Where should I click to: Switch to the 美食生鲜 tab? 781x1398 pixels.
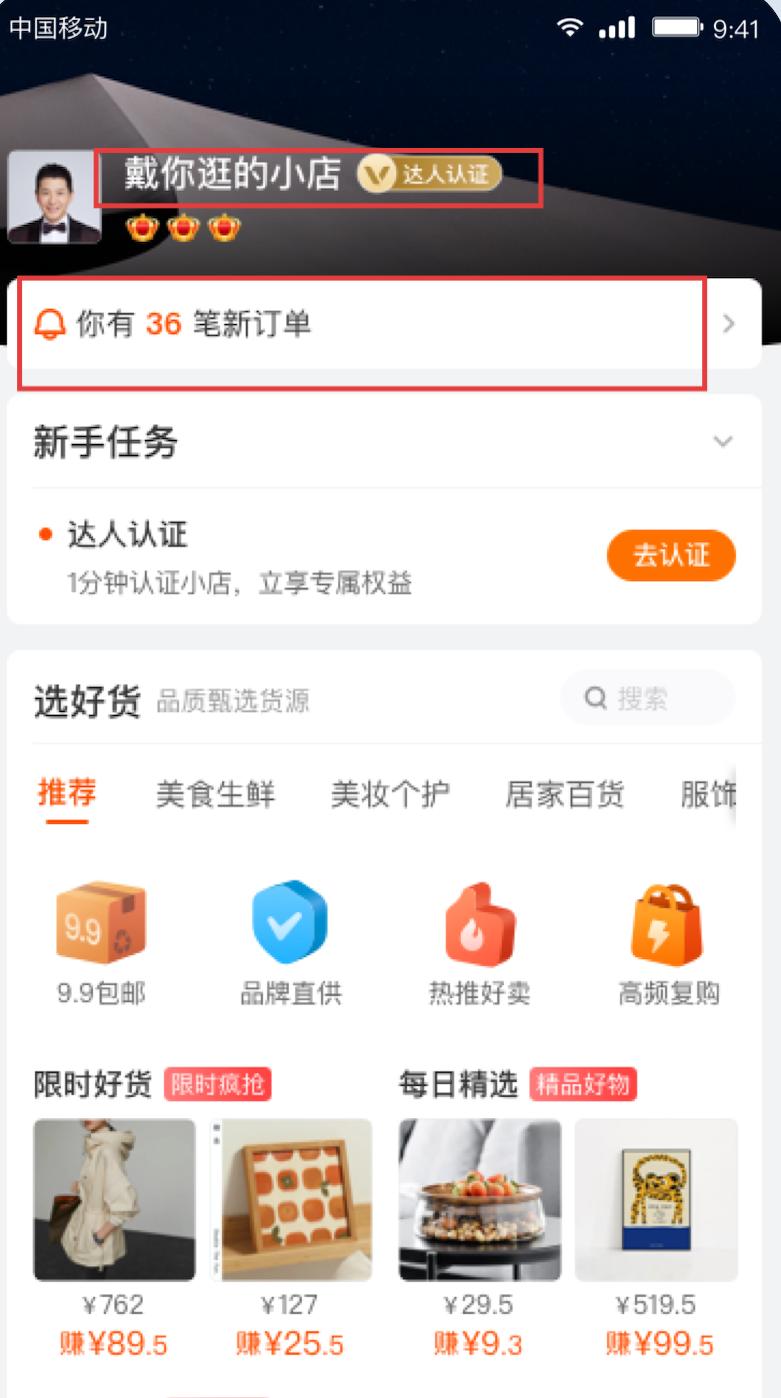[x=215, y=795]
